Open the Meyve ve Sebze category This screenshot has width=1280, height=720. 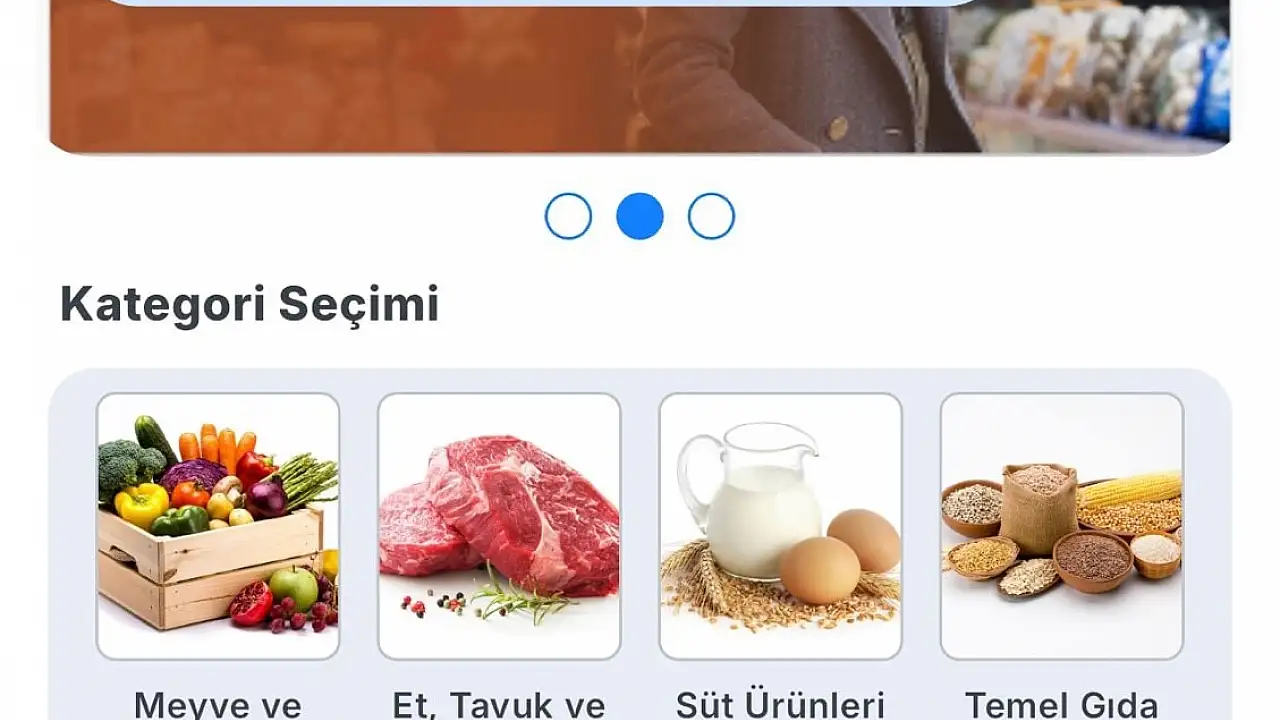(218, 526)
